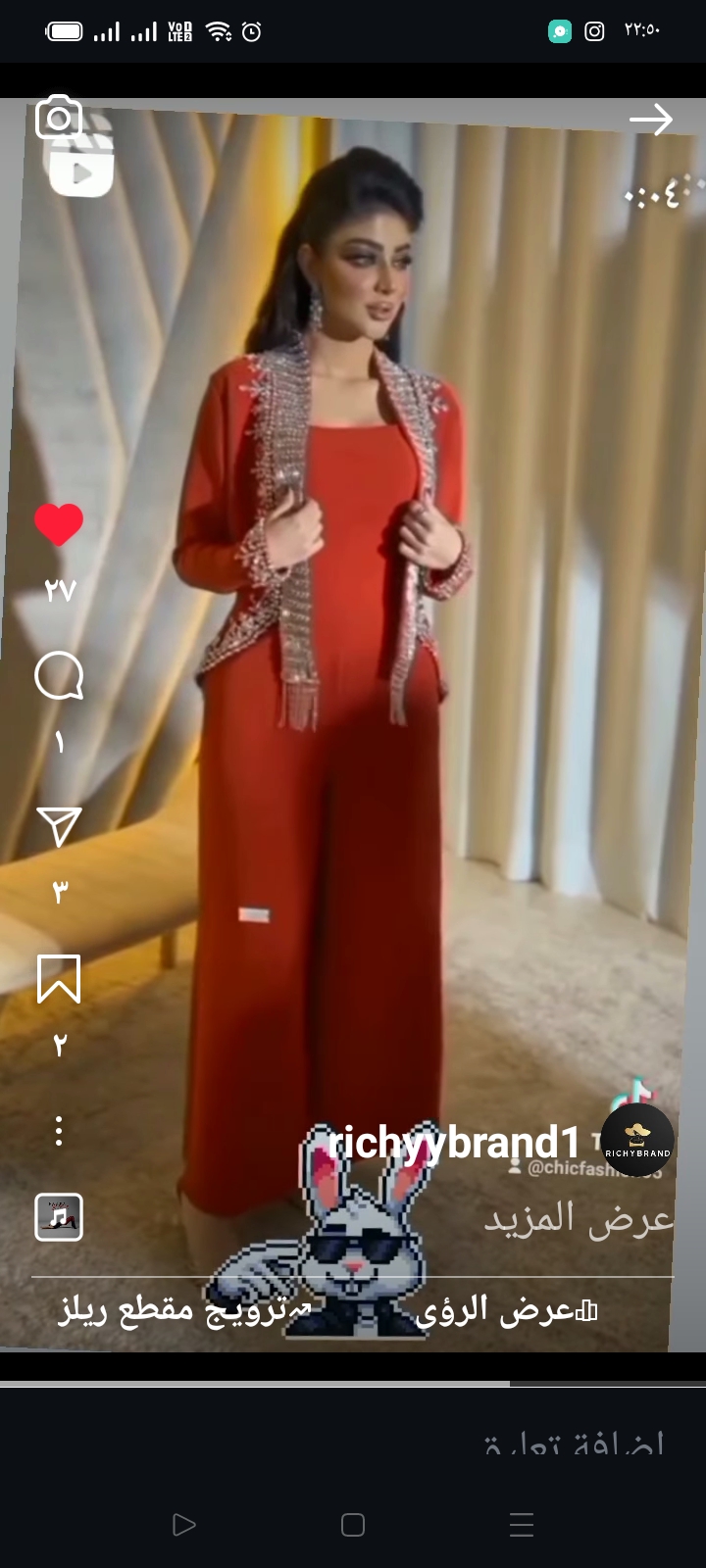706x1568 pixels.
Task: Open the richyybrand1 profile name
Action: [x=454, y=1143]
